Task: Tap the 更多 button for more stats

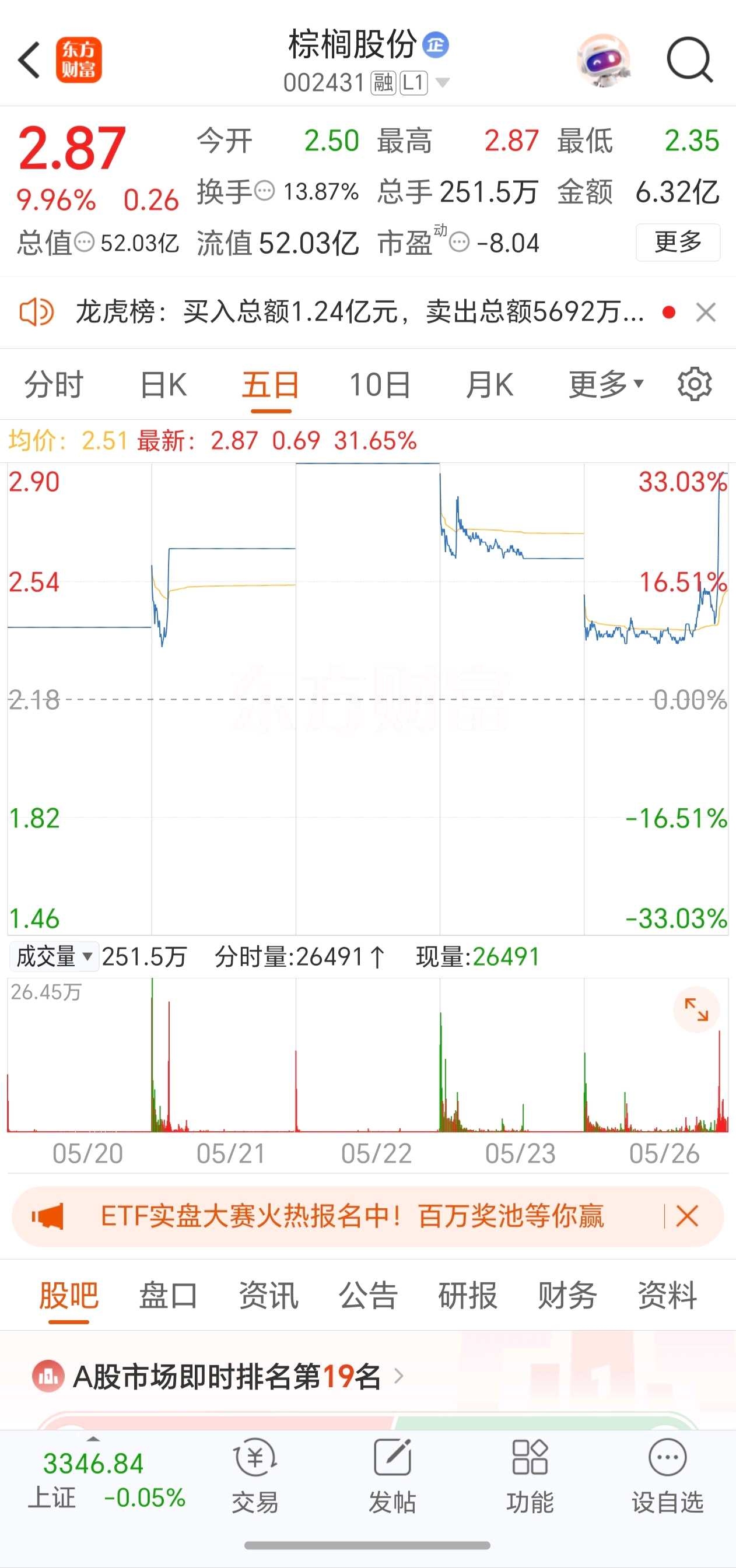Action: 678,242
